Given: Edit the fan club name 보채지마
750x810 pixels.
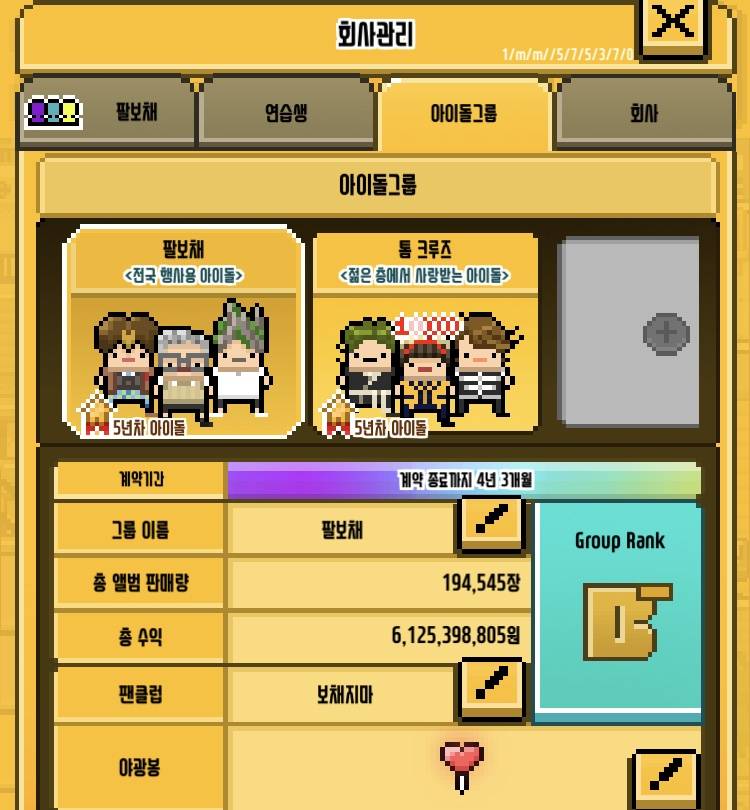Looking at the screenshot, I should (x=490, y=692).
